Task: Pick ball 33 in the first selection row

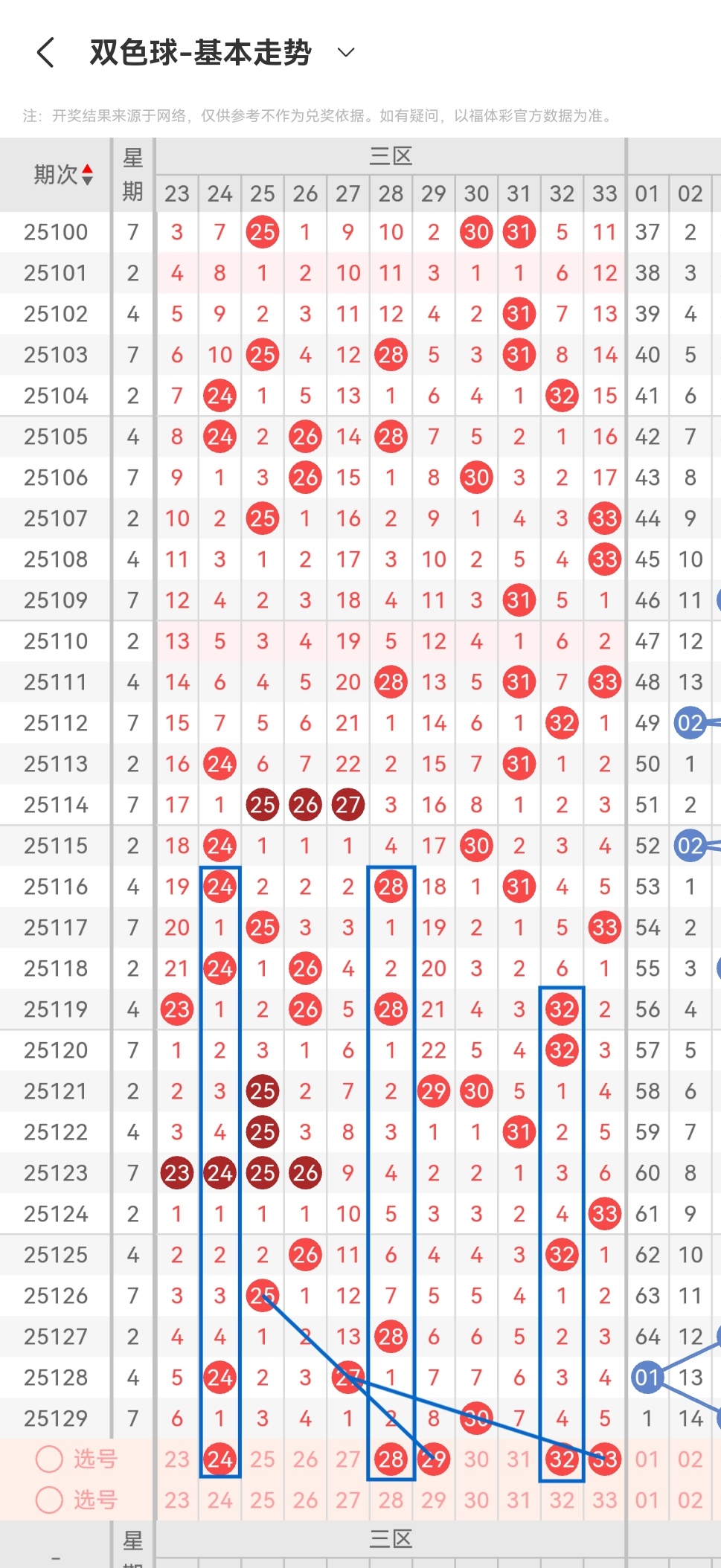Action: (605, 1459)
